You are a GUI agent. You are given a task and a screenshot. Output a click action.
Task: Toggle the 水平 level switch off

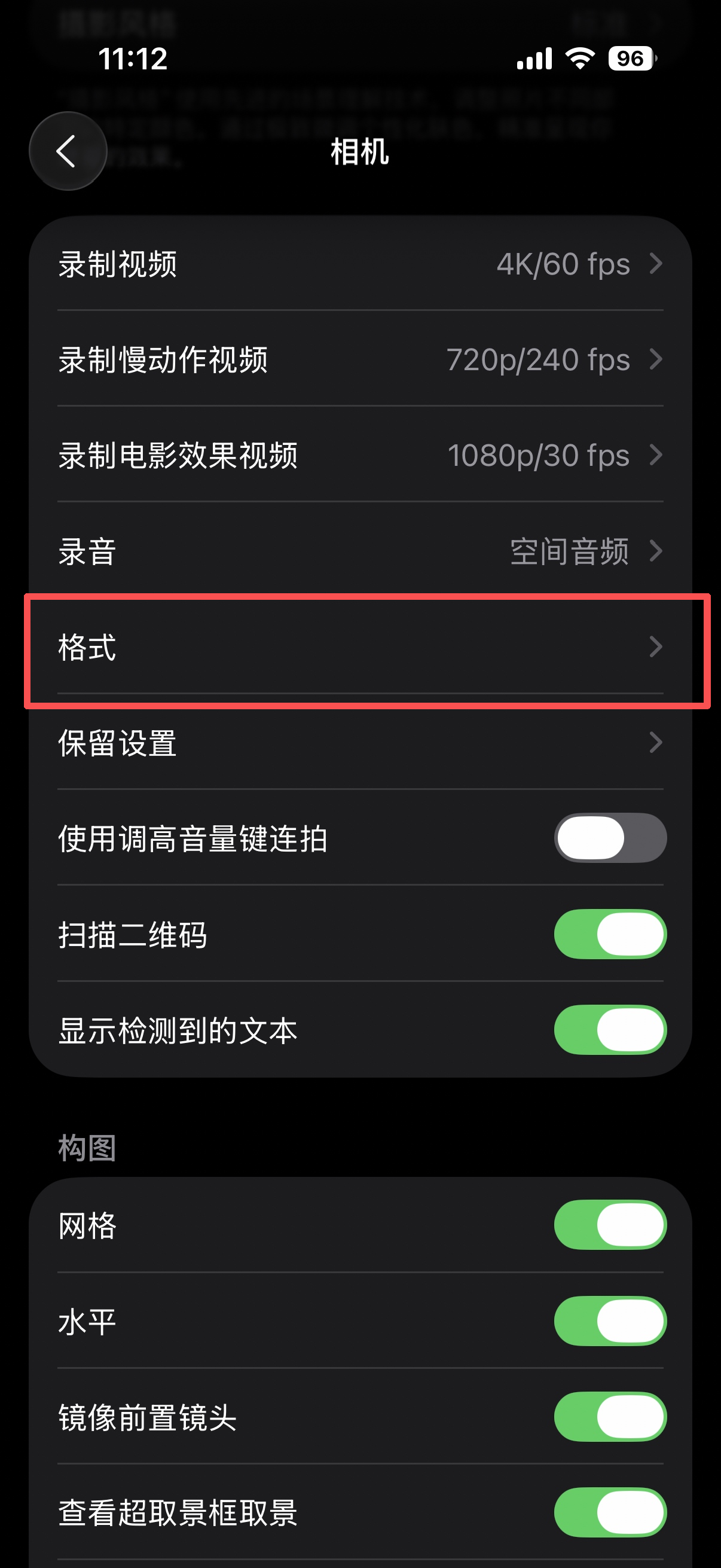point(610,1321)
